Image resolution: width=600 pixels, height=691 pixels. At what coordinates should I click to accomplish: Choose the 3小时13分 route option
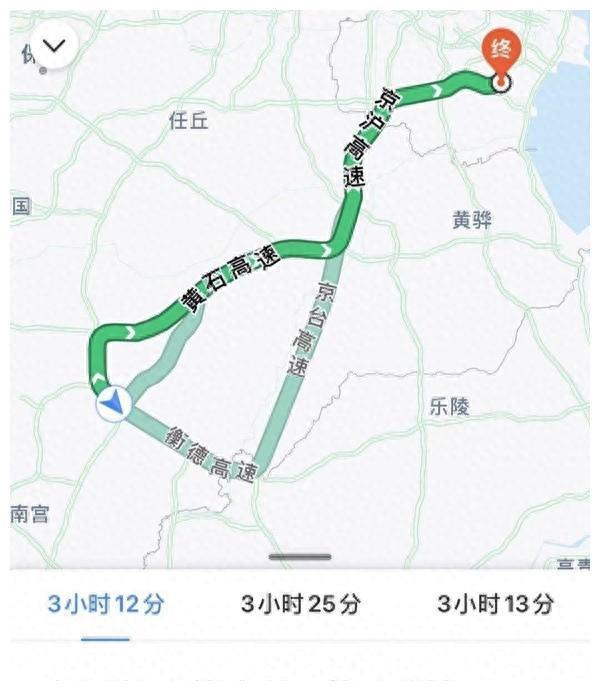495,604
